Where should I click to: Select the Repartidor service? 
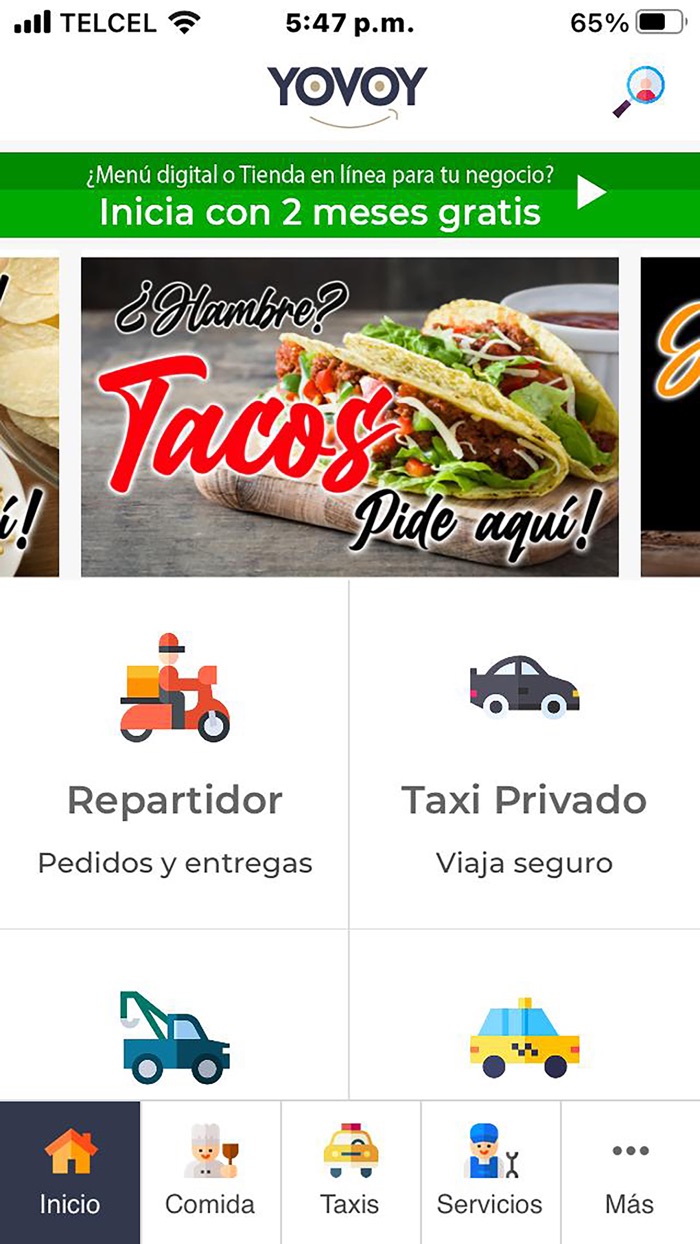[175, 755]
